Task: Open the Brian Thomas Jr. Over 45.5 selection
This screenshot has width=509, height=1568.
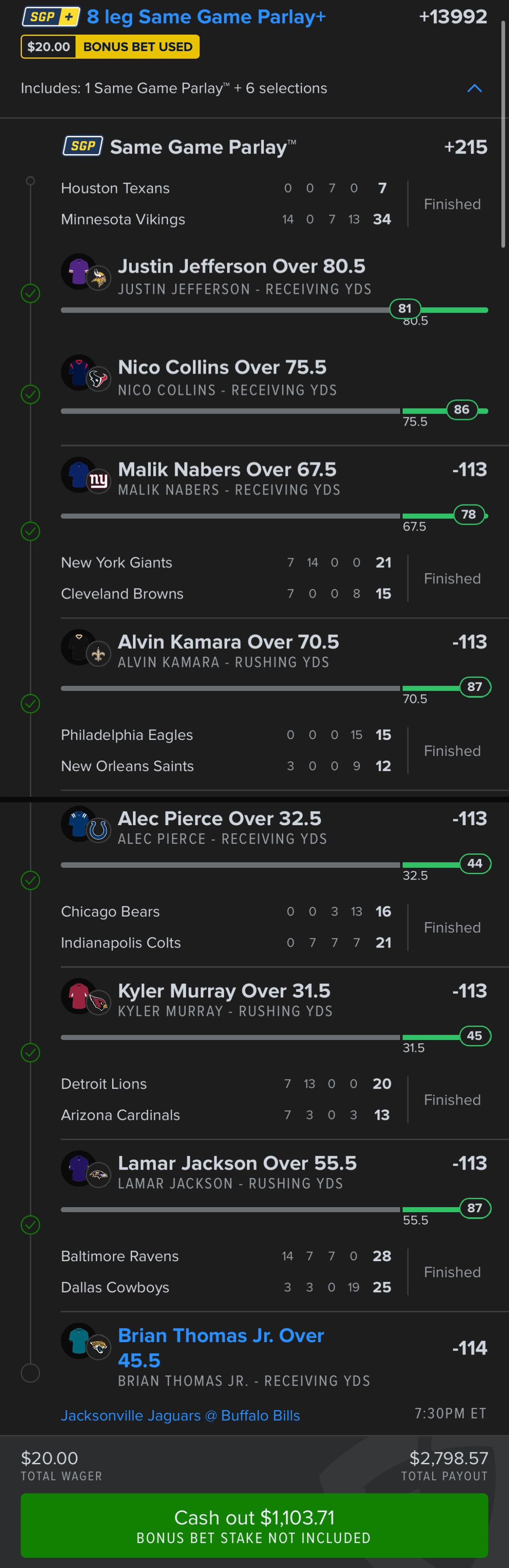Action: click(x=220, y=1346)
